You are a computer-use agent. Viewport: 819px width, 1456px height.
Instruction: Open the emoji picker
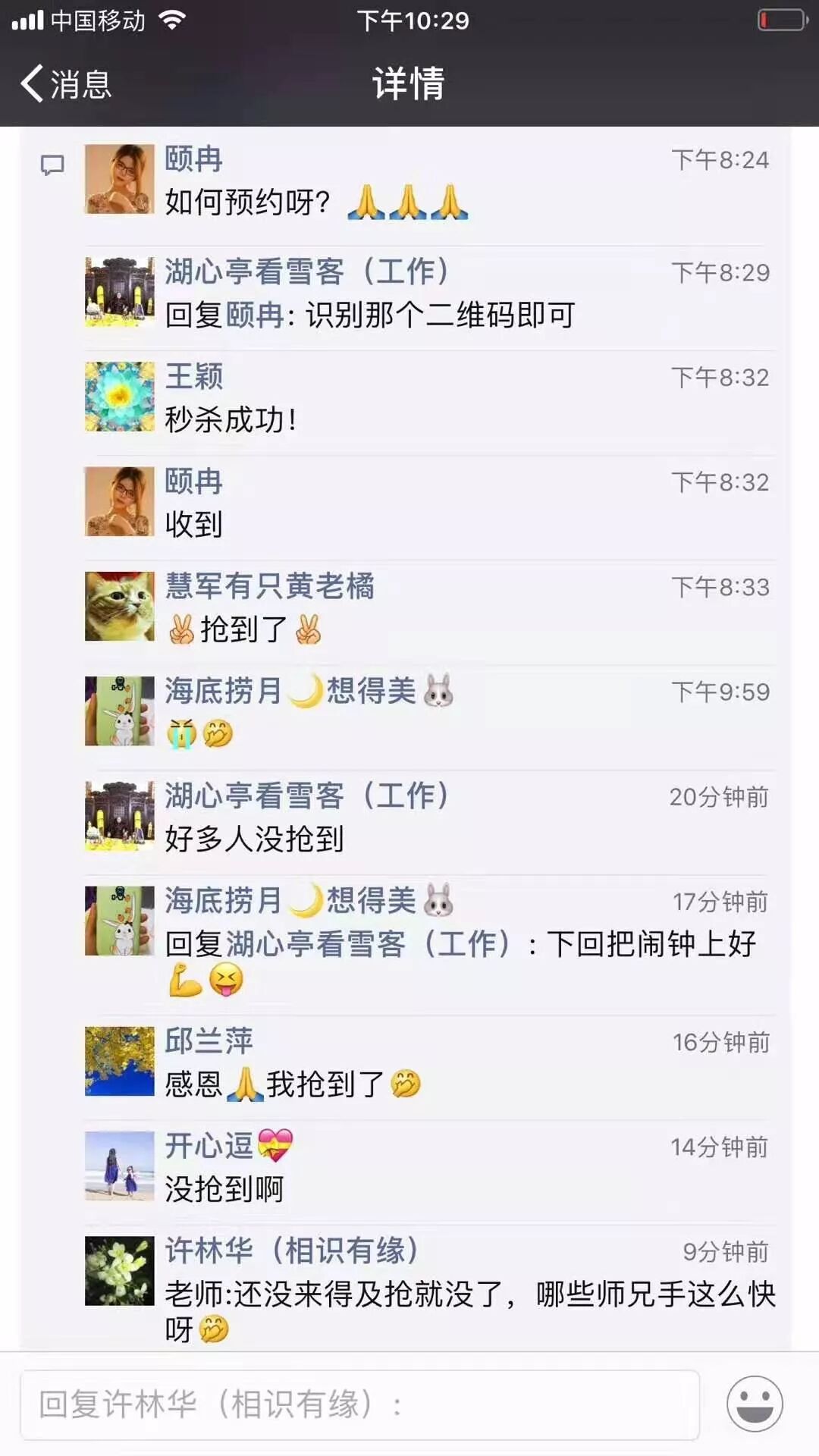coord(755,1404)
